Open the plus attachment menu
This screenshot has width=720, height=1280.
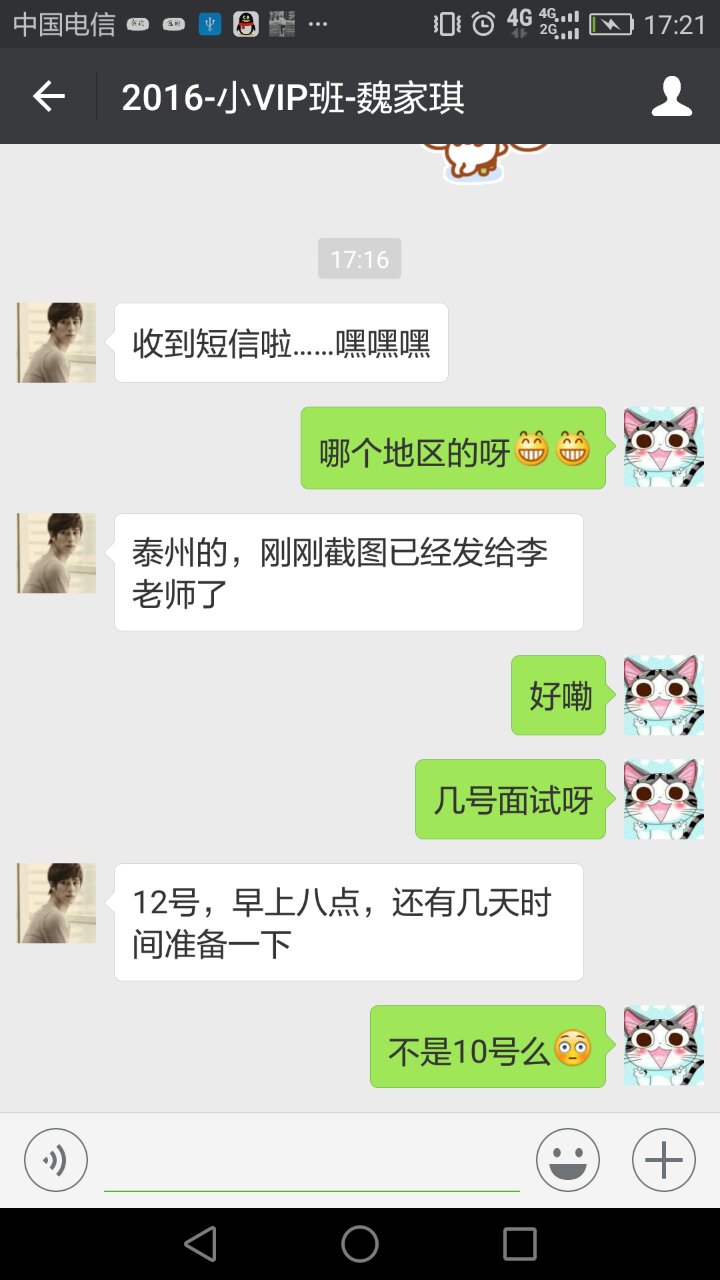(663, 1160)
